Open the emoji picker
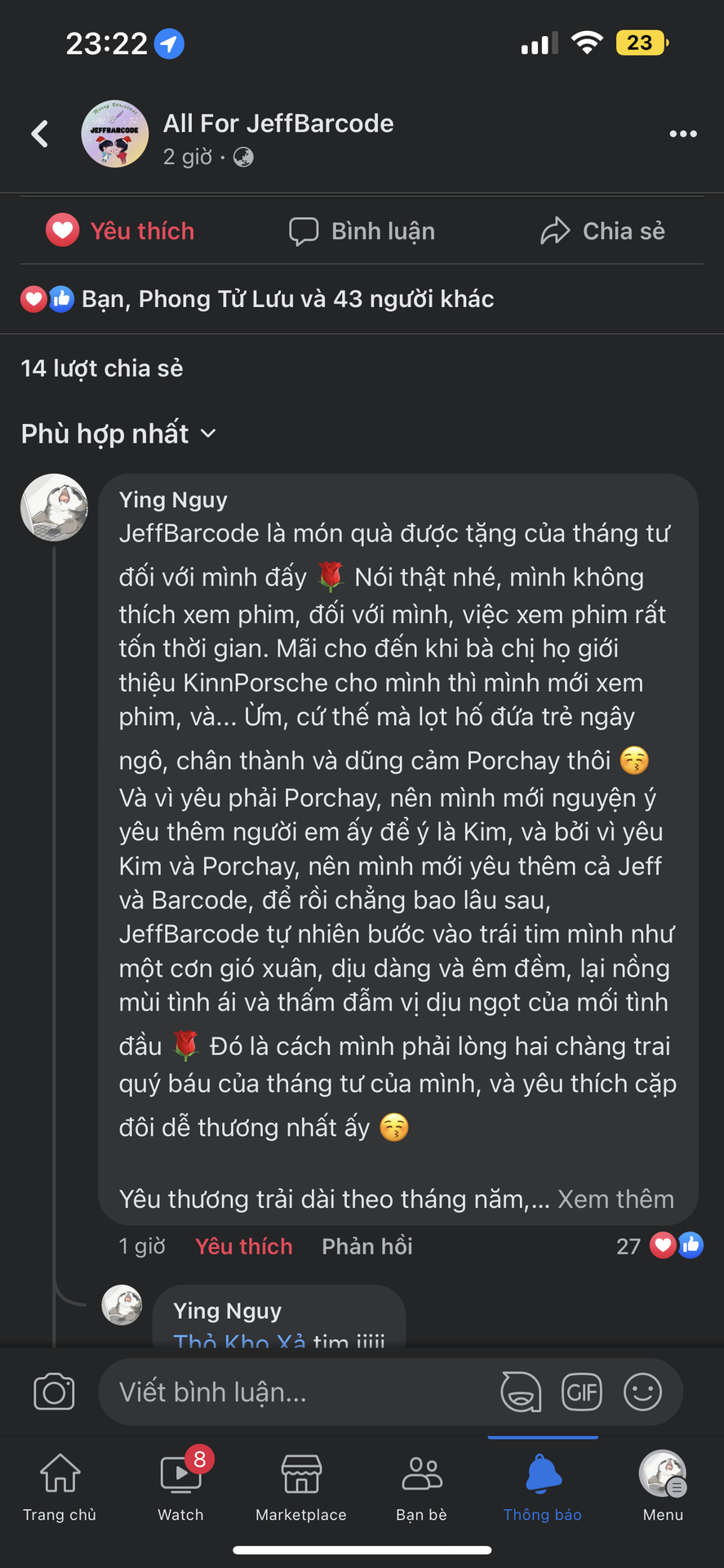 coord(642,1392)
